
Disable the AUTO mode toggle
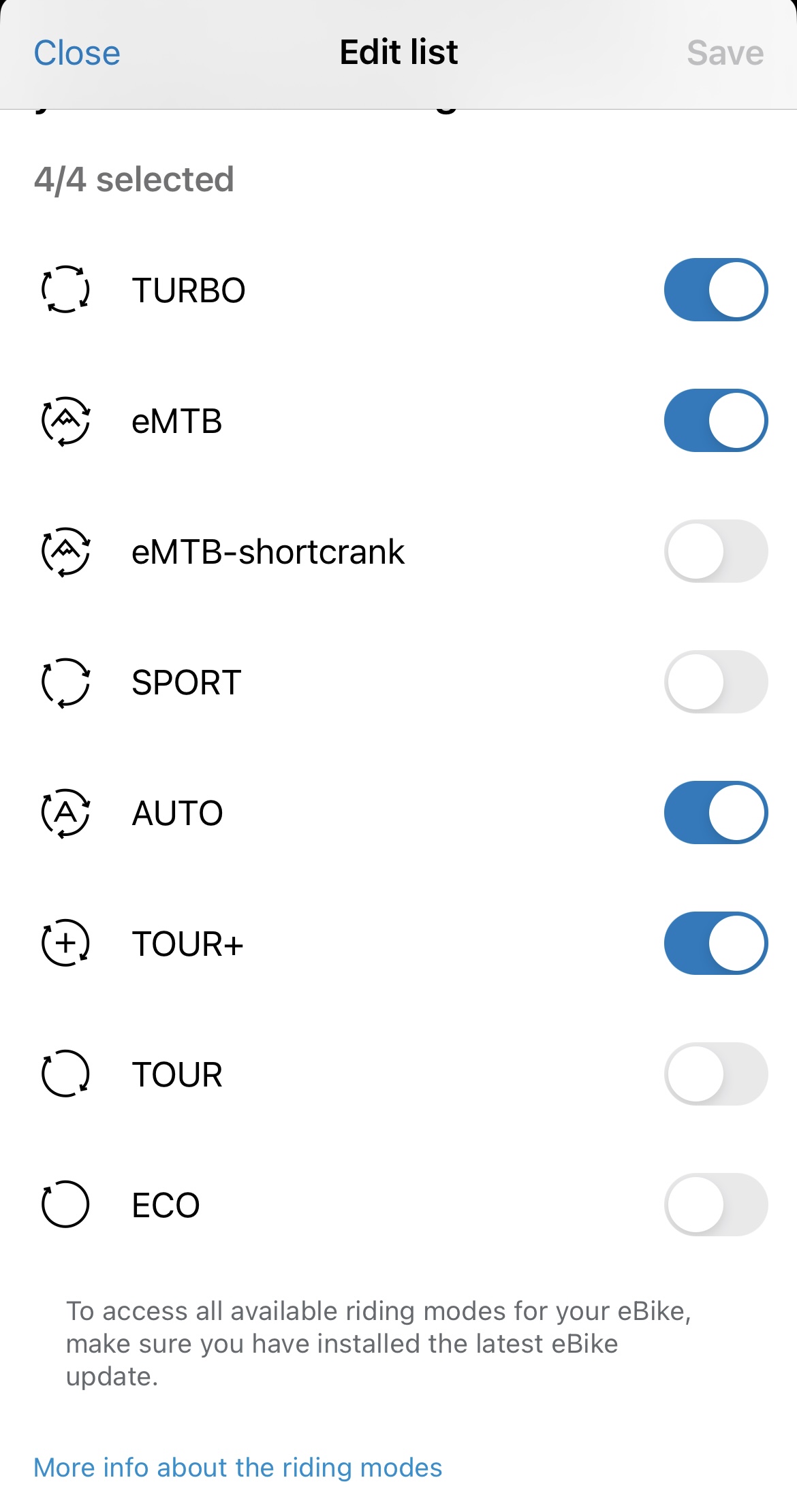tap(714, 813)
